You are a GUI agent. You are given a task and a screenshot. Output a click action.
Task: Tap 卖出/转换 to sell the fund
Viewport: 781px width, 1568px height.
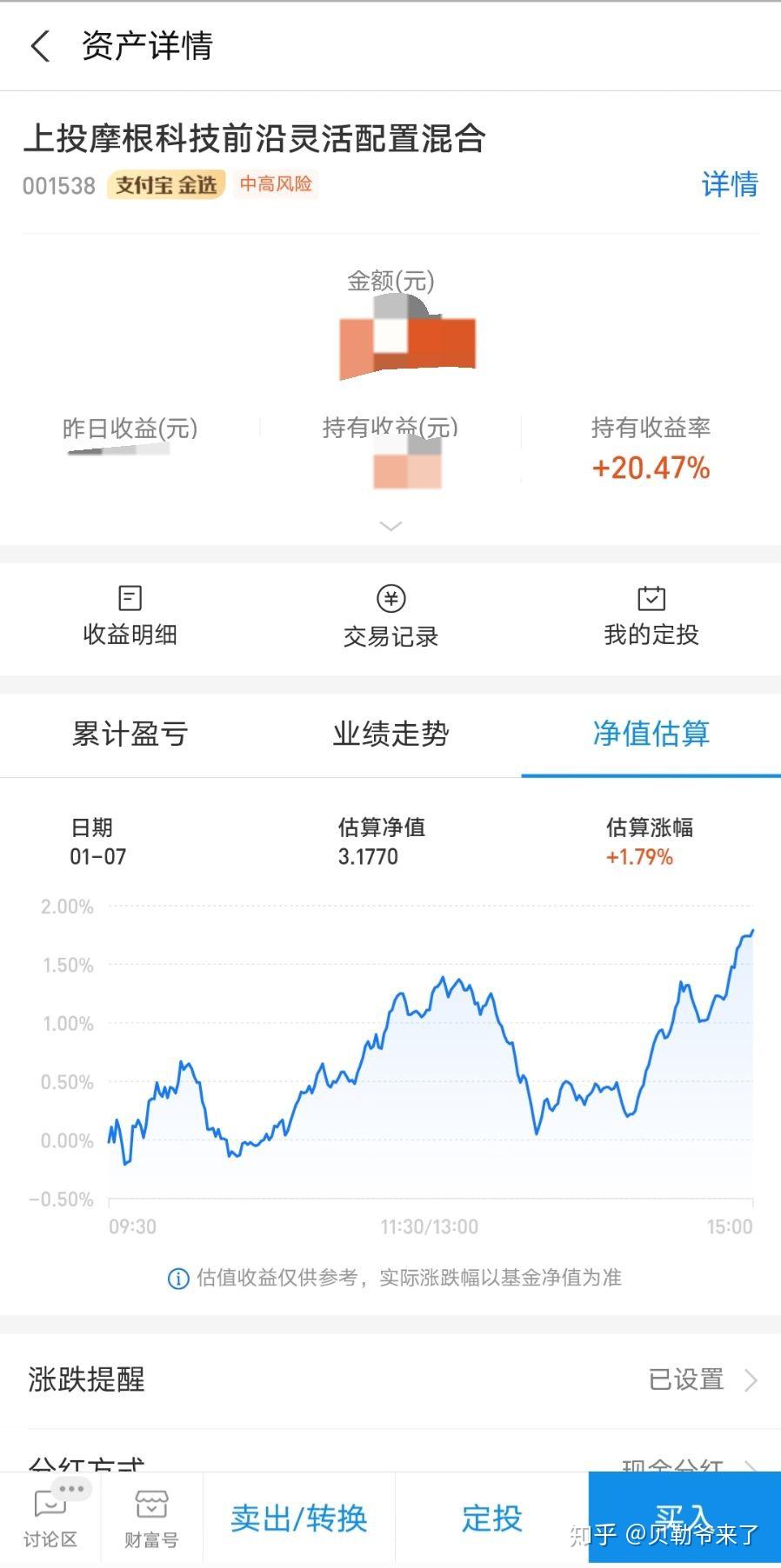click(x=299, y=1518)
